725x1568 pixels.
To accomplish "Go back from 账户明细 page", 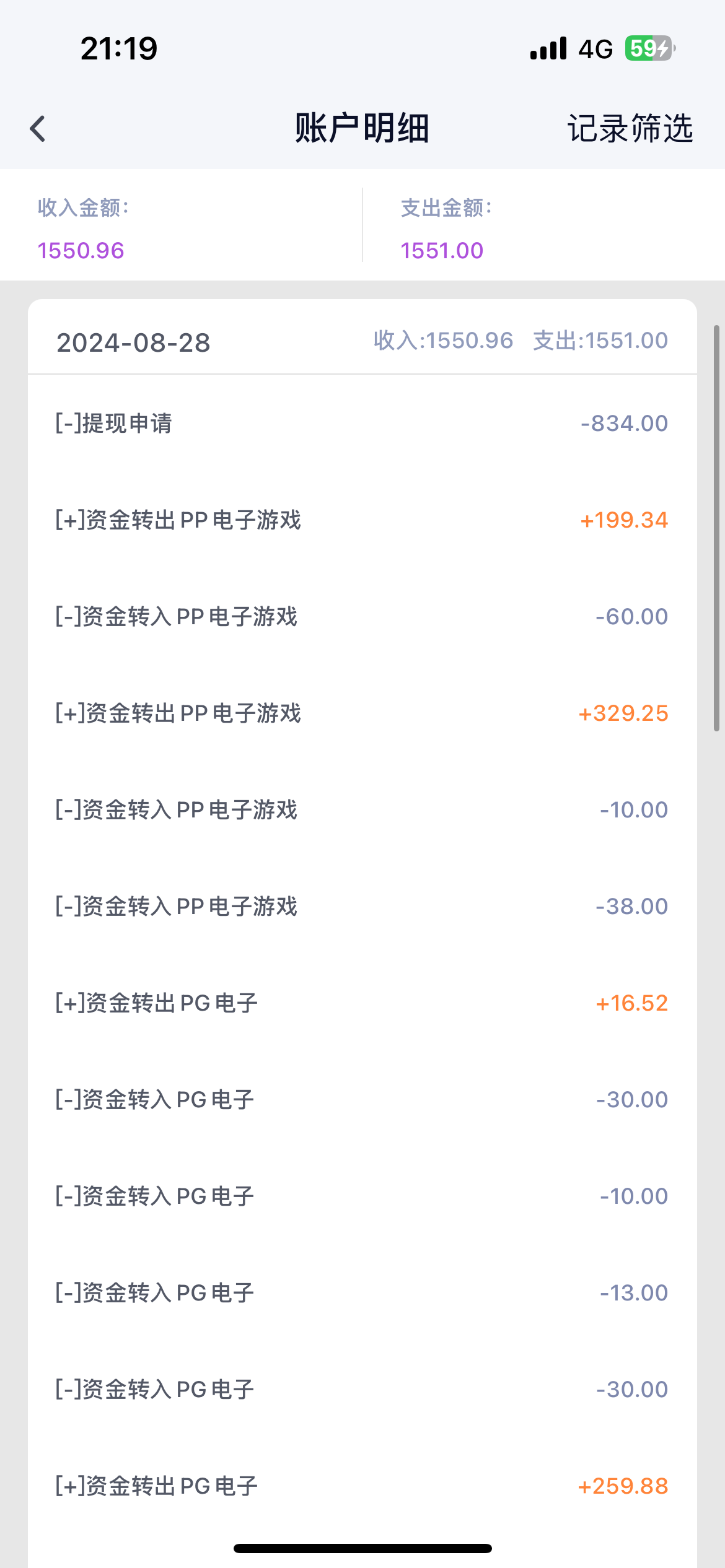I will (38, 129).
